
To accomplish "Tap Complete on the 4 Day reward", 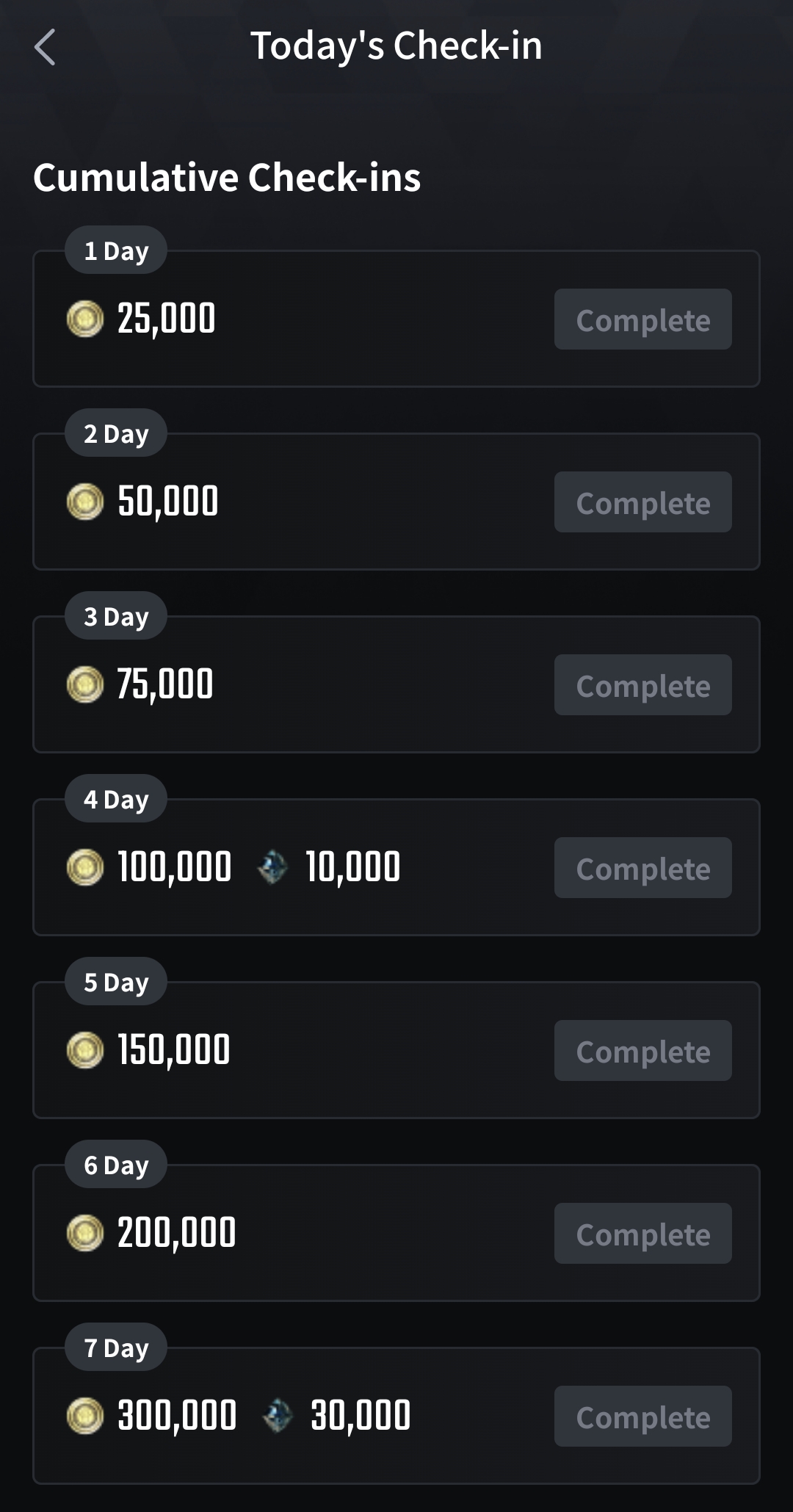I will pos(642,867).
